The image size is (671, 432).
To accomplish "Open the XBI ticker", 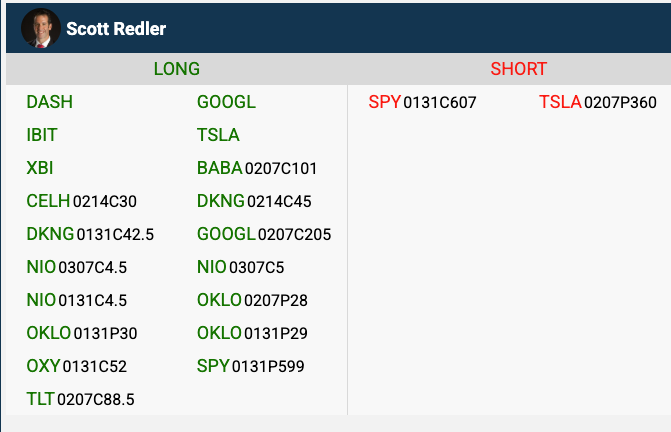I will pyautogui.click(x=40, y=168).
